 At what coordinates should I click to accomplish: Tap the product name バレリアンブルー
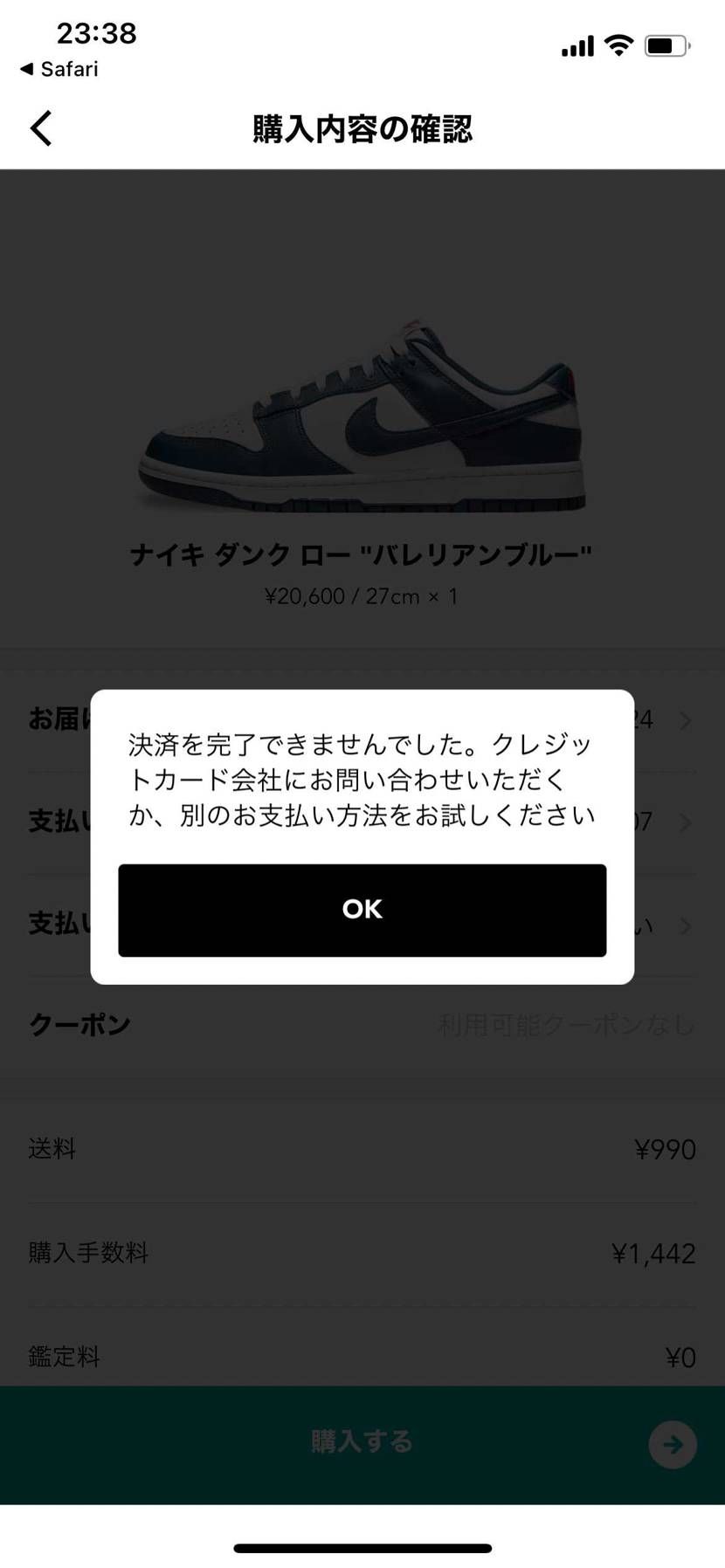point(362,554)
